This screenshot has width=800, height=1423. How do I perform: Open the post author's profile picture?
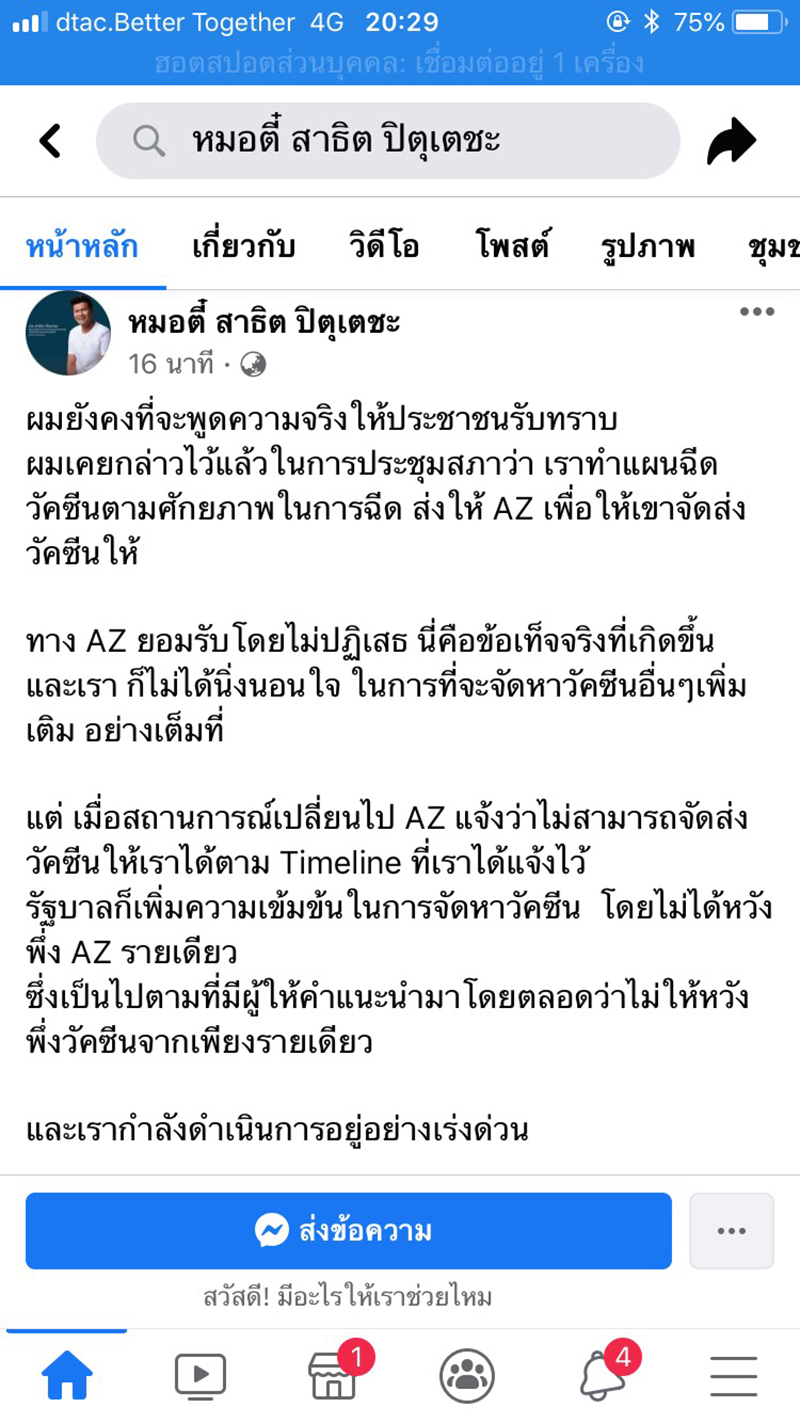(x=68, y=335)
